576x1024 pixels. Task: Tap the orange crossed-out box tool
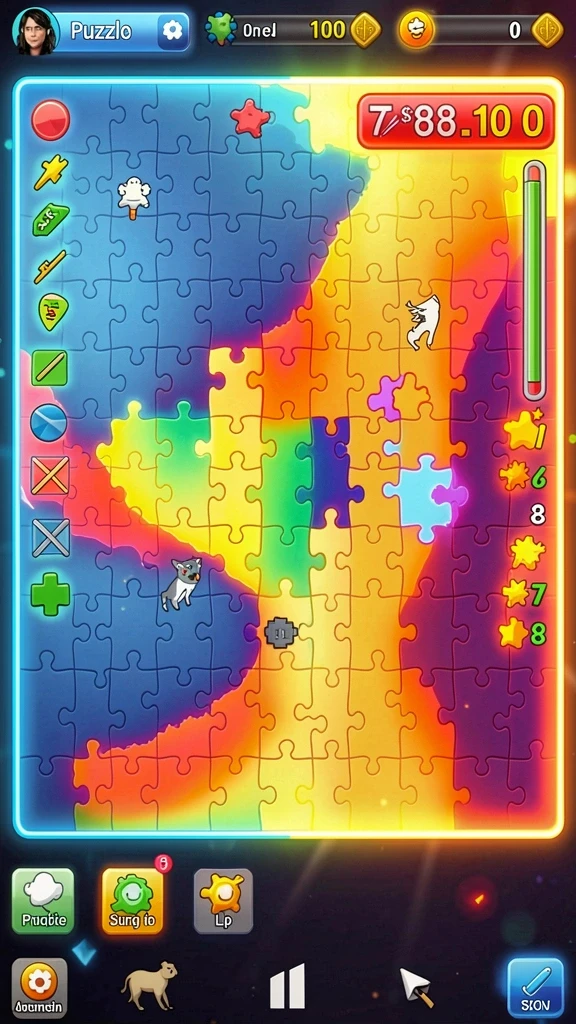tap(50, 475)
